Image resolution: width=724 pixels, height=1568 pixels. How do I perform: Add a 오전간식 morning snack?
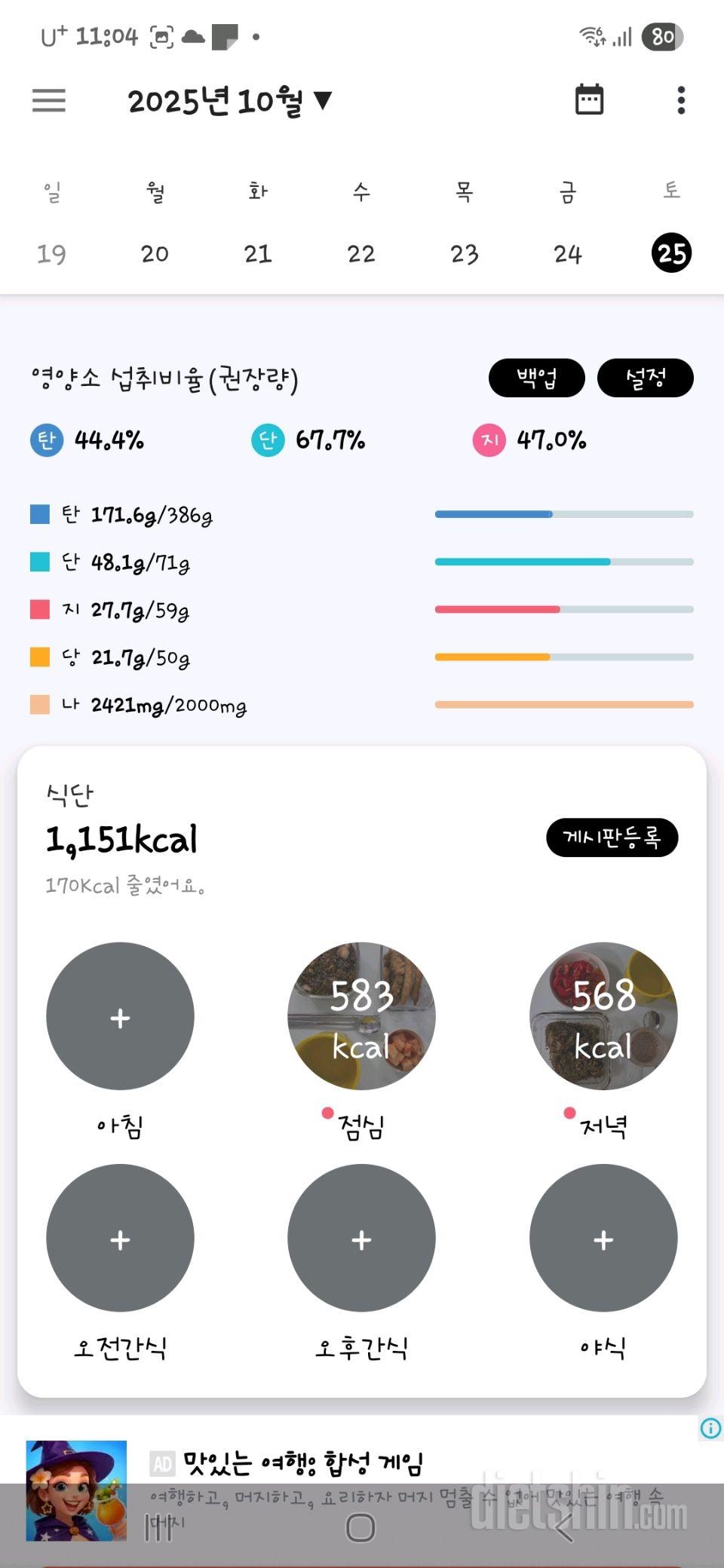point(120,1239)
